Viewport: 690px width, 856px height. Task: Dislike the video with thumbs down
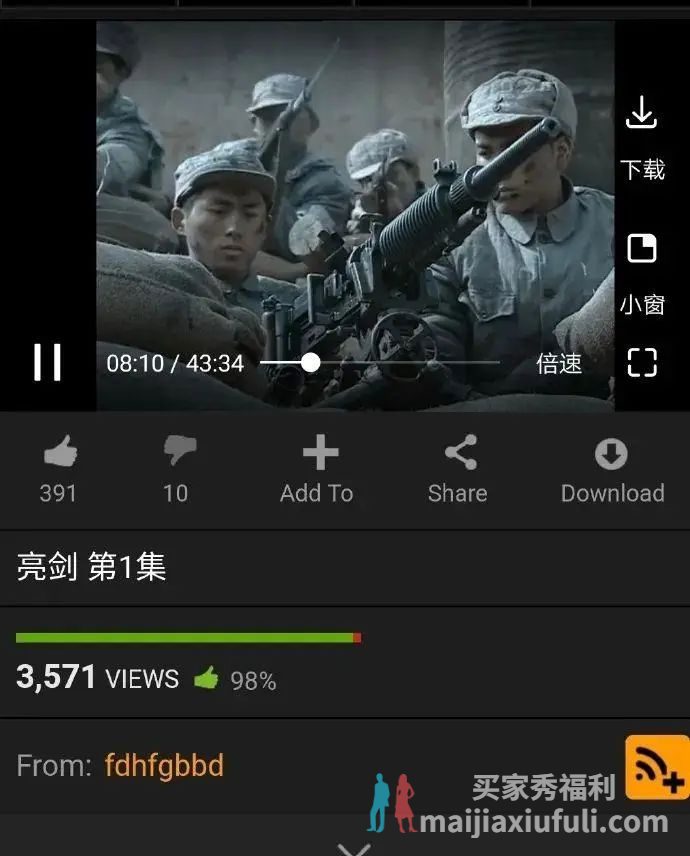178,468
